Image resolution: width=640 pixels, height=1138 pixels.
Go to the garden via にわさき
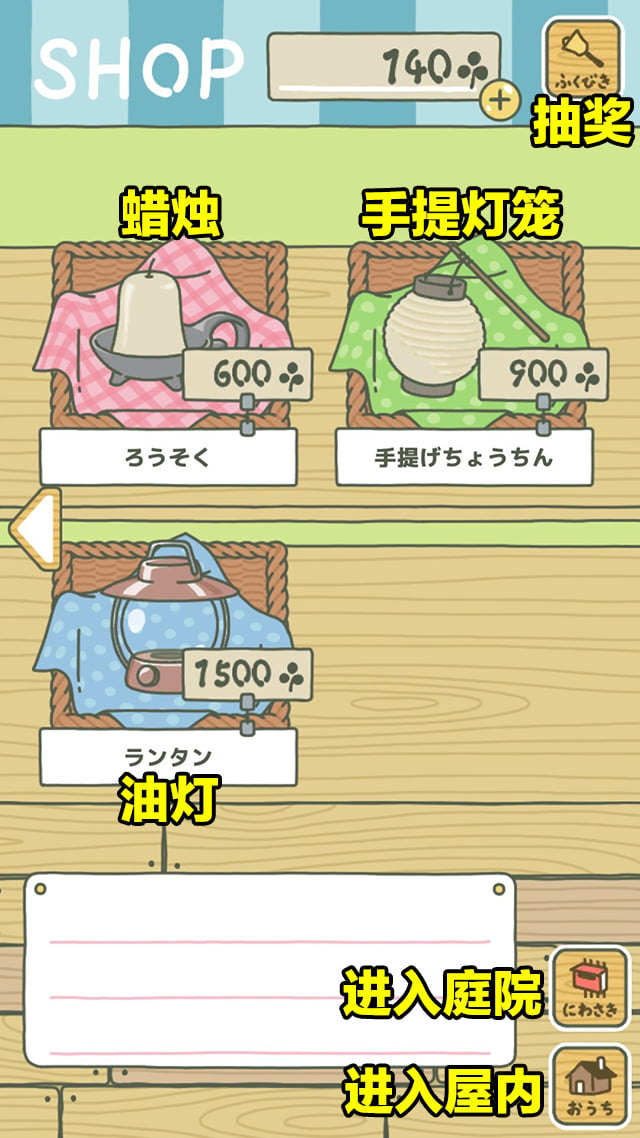pos(590,987)
